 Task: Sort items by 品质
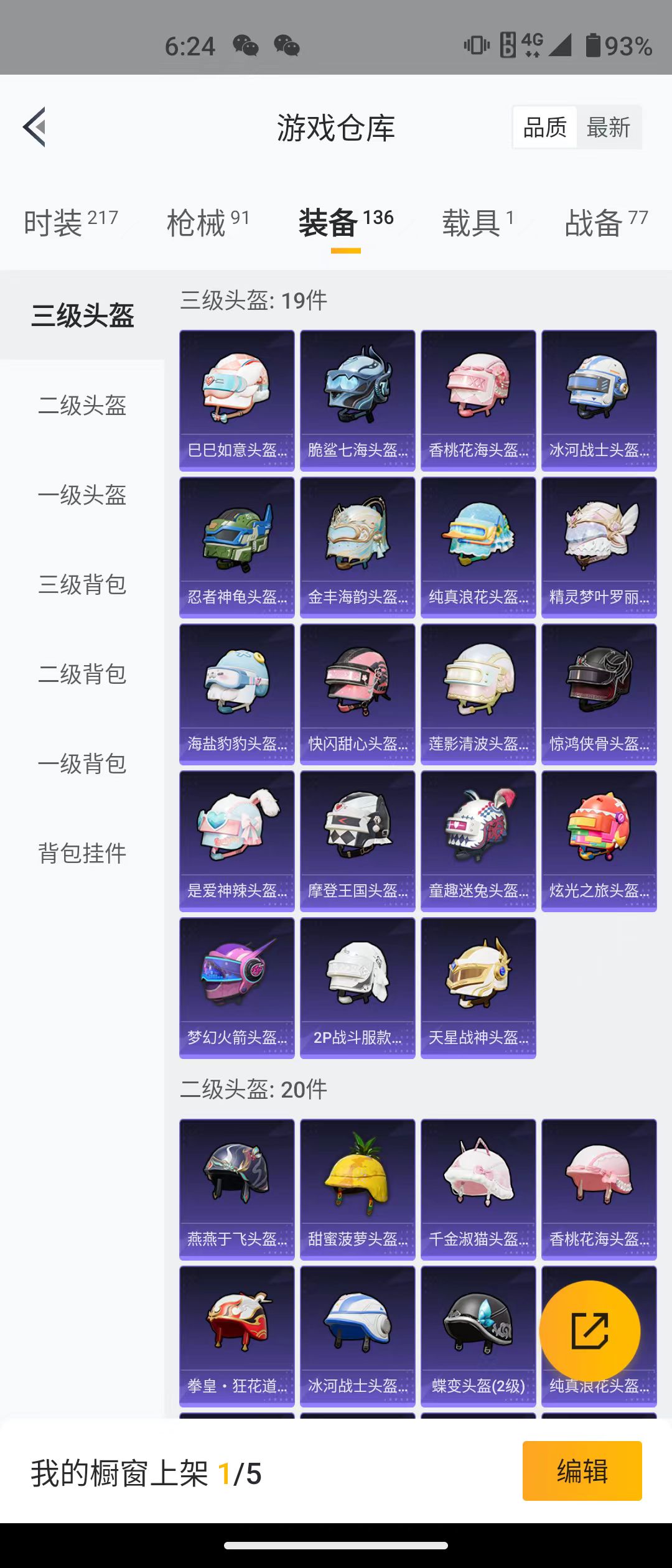pyautogui.click(x=545, y=128)
